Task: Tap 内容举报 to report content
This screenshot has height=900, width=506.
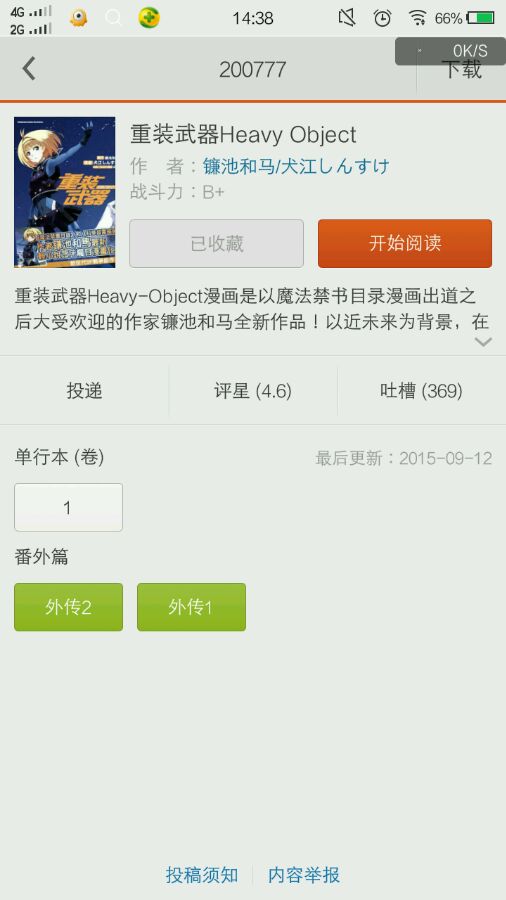Action: coord(304,875)
